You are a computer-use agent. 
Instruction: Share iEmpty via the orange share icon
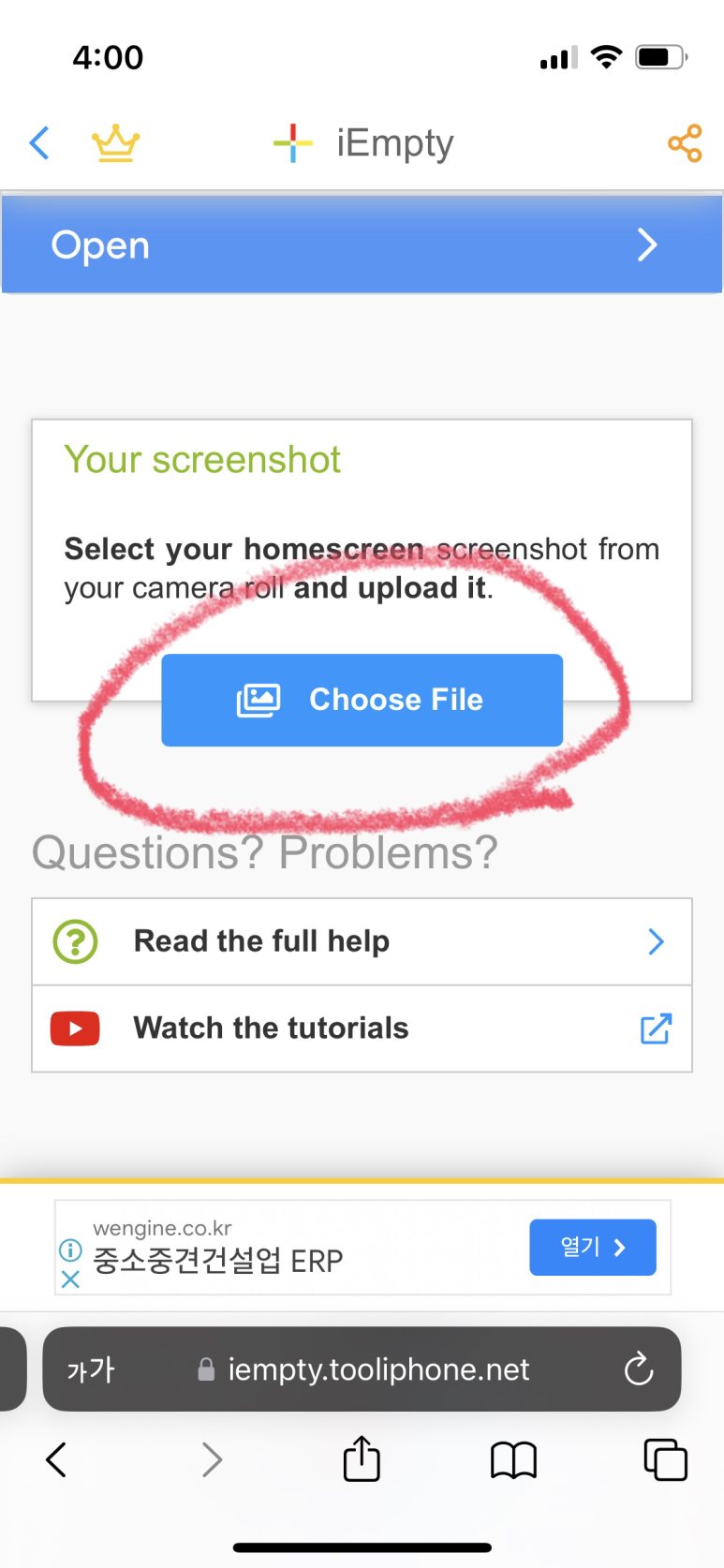[685, 143]
